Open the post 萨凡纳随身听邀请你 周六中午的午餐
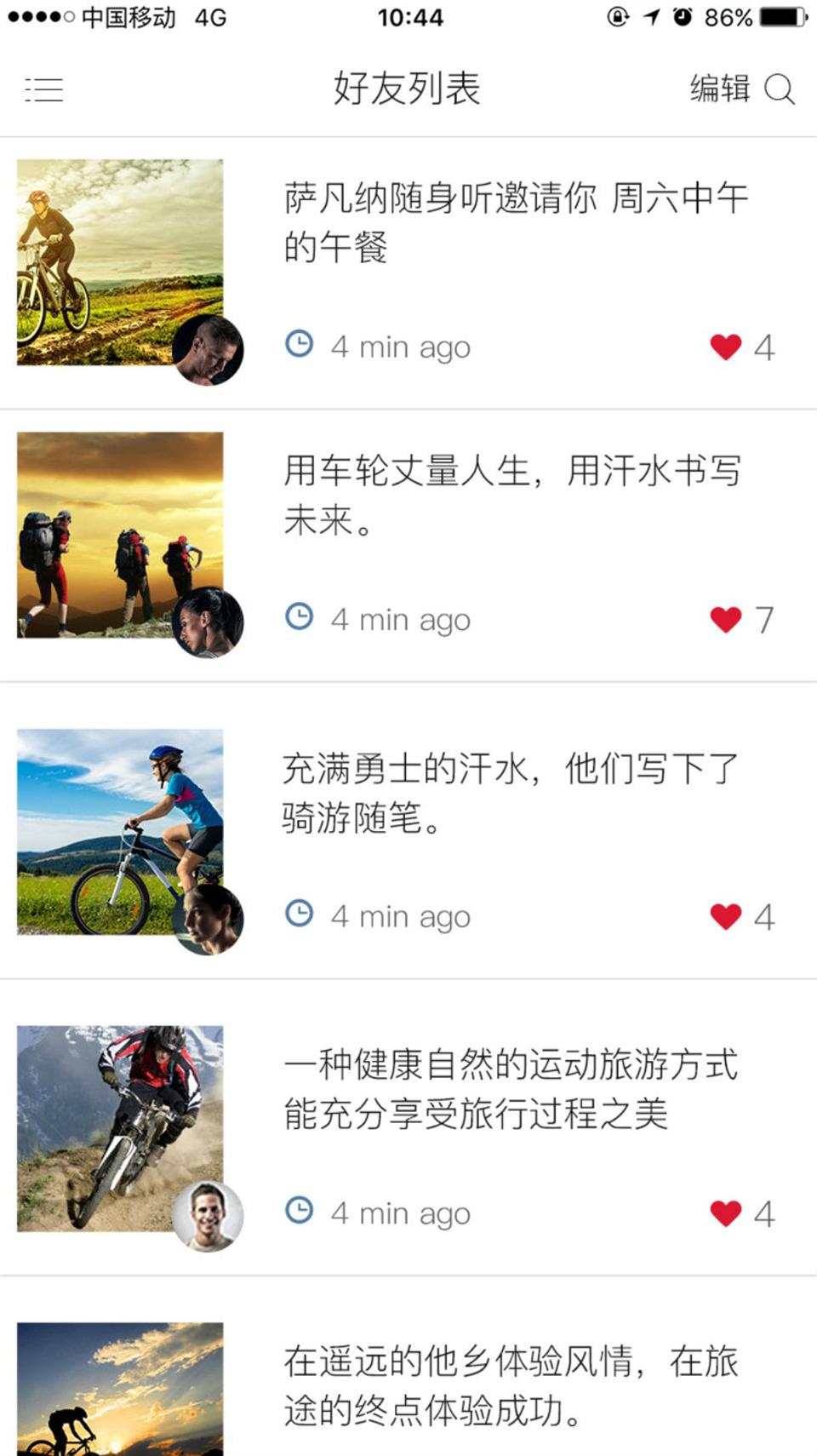The width and height of the screenshot is (817, 1456). pyautogui.click(x=515, y=222)
